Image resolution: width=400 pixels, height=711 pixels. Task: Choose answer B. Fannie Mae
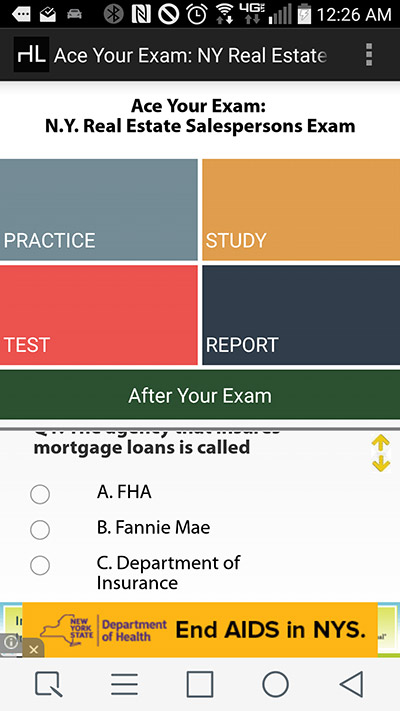click(40, 530)
